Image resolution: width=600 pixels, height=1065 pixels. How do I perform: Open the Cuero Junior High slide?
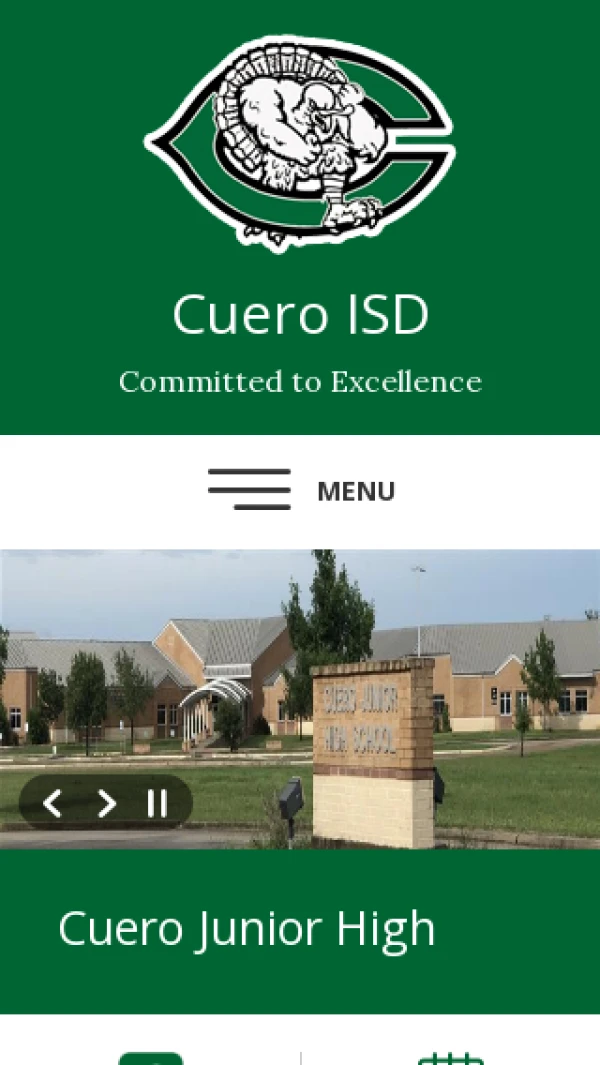tap(247, 929)
